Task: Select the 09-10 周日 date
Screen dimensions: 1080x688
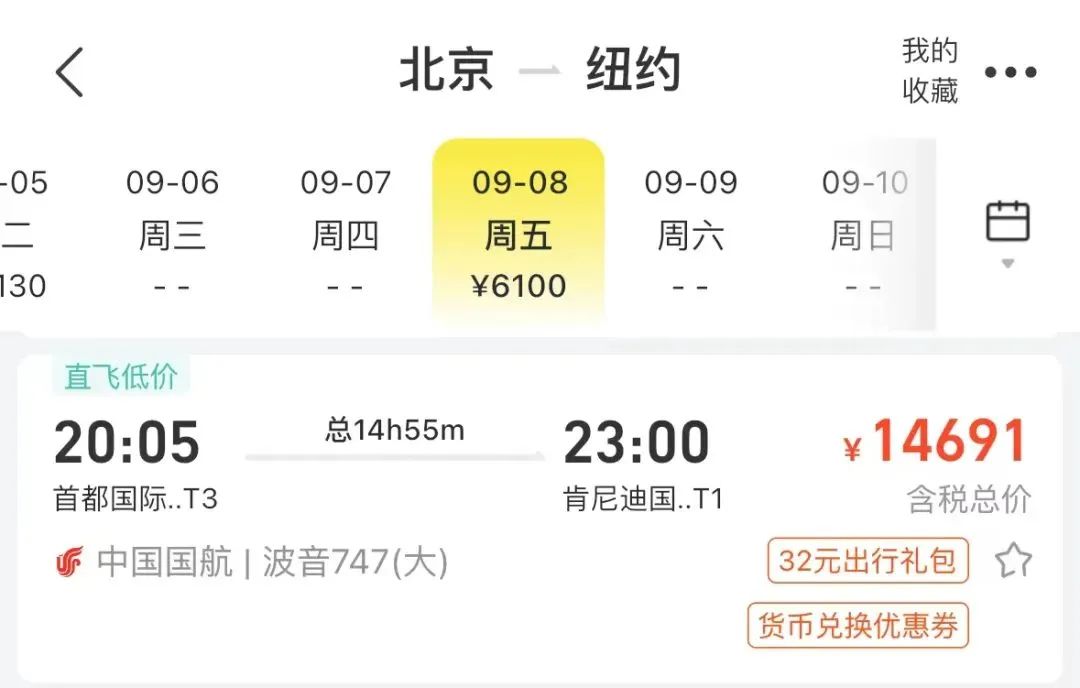Action: coord(863,234)
